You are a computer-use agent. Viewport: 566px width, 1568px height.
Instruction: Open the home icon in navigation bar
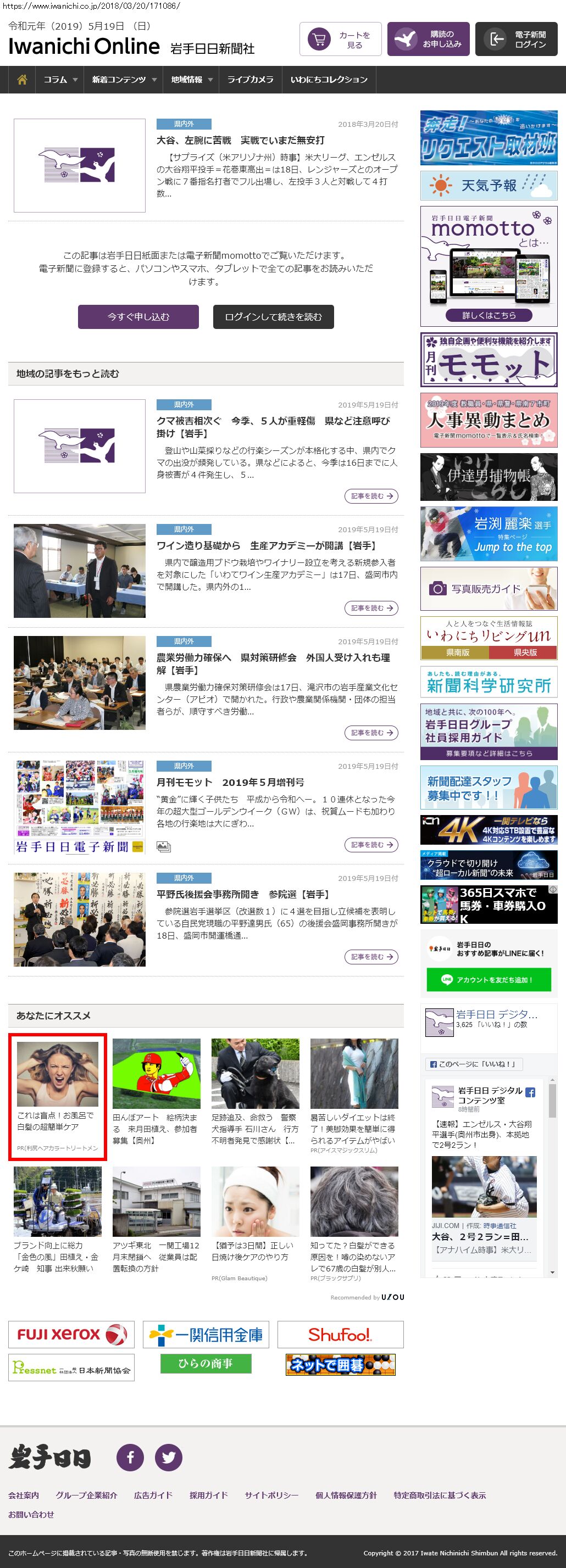pos(22,80)
